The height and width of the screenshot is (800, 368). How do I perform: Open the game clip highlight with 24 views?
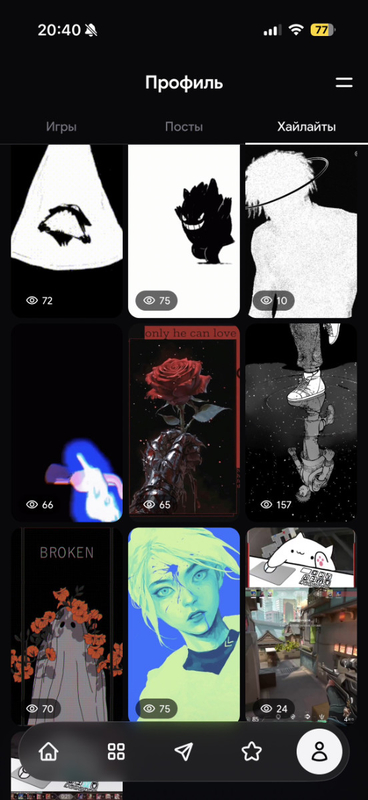tap(301, 625)
